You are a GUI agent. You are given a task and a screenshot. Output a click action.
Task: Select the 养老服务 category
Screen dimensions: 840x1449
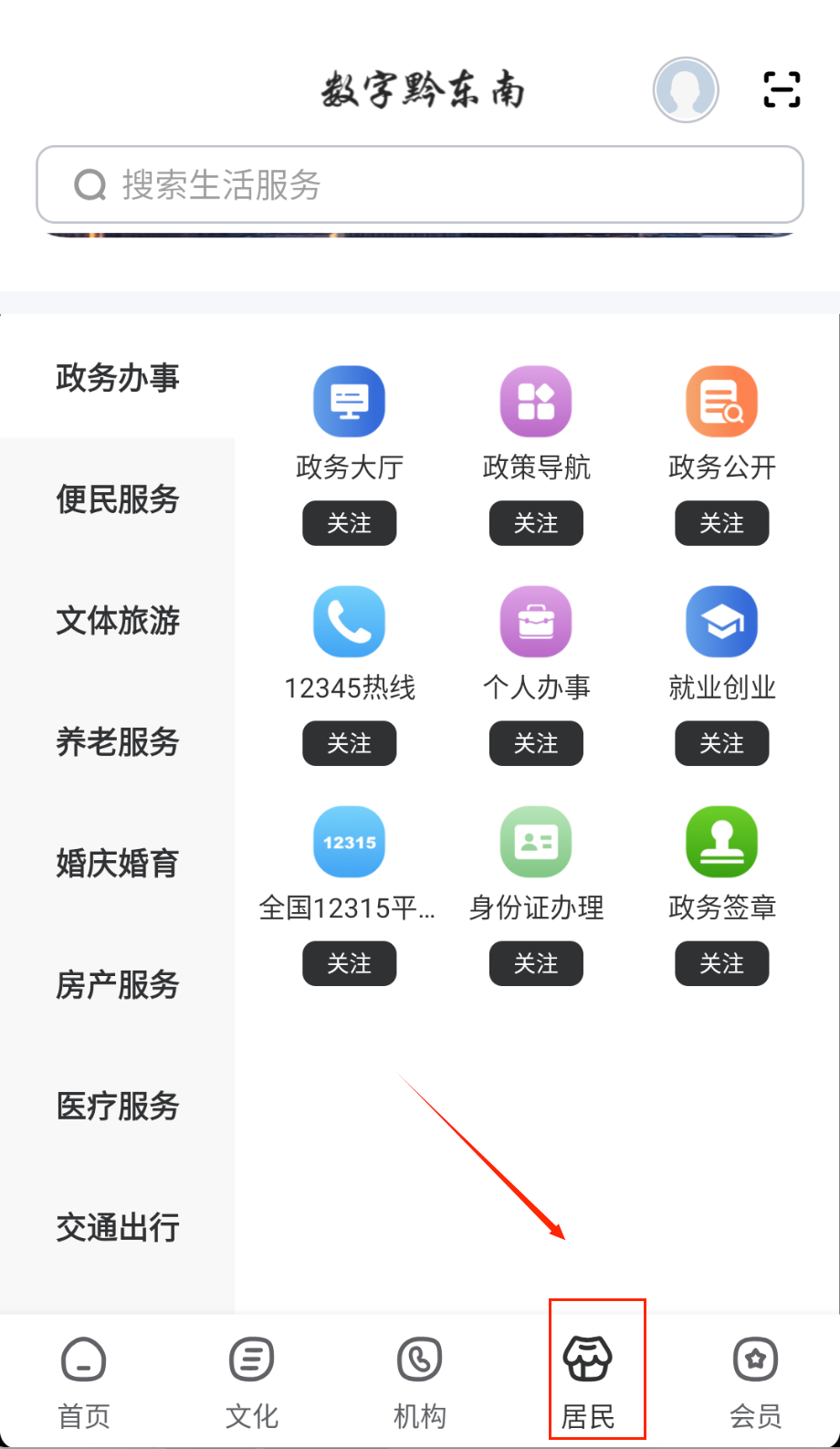point(118,741)
